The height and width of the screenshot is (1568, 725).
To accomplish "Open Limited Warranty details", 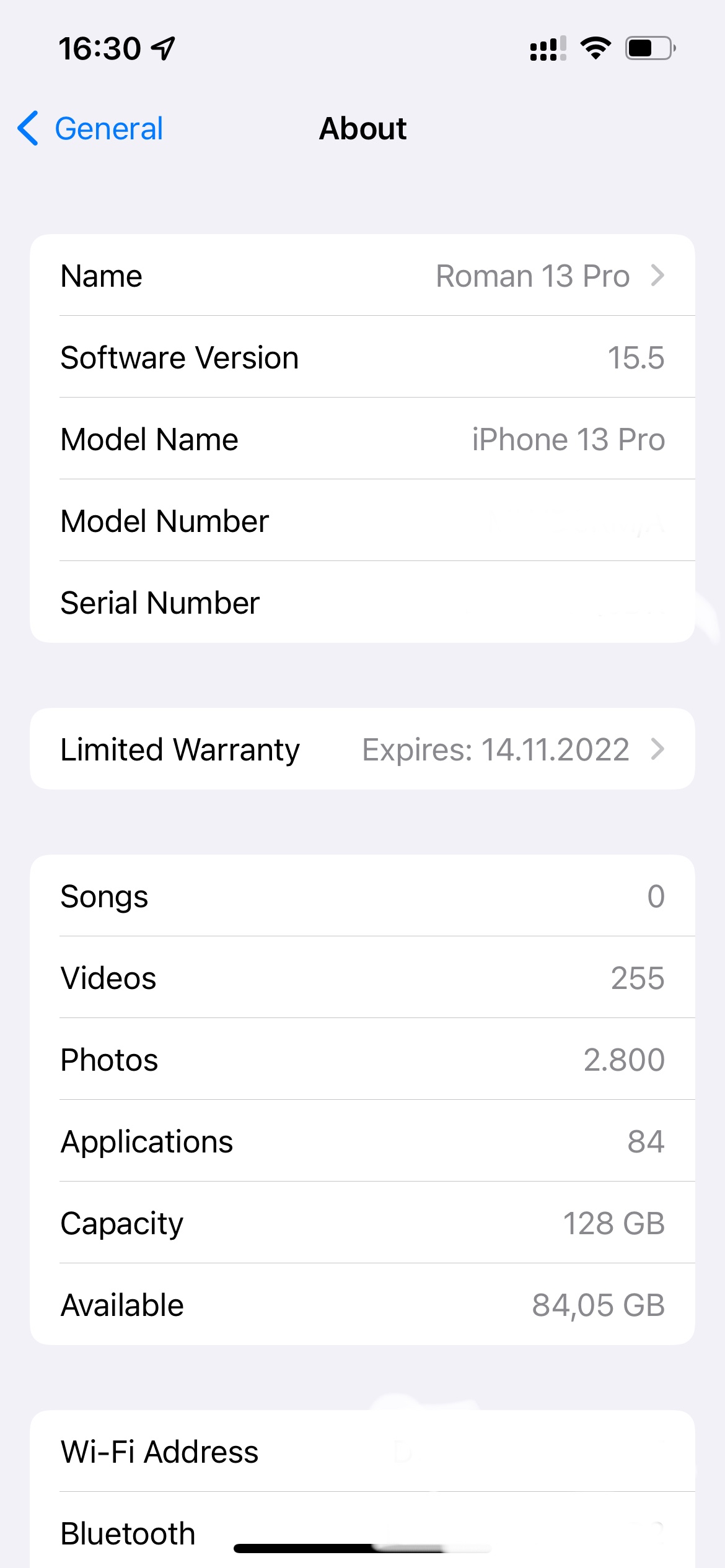I will click(362, 749).
